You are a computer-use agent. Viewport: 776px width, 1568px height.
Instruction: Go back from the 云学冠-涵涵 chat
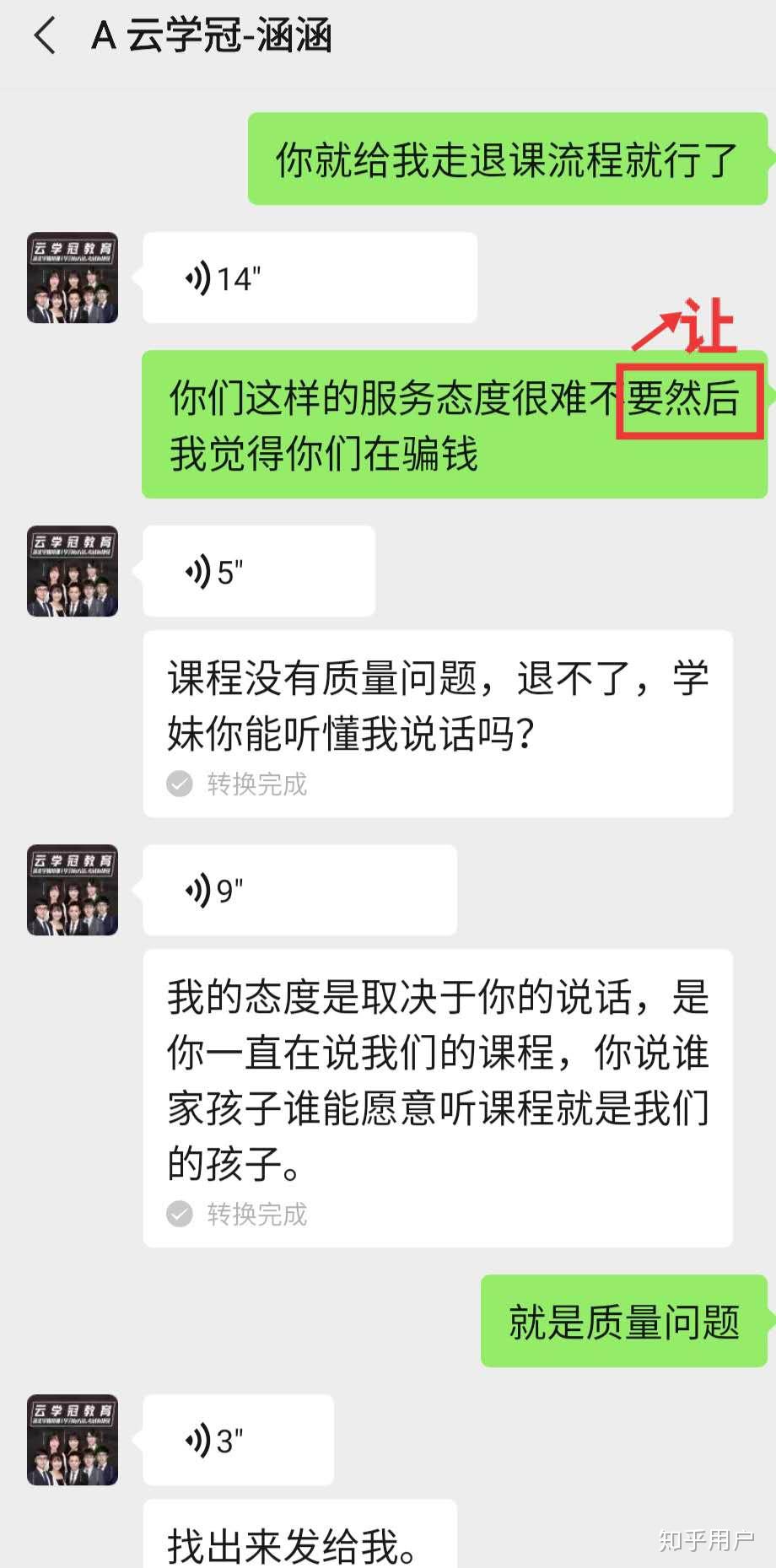click(x=45, y=36)
